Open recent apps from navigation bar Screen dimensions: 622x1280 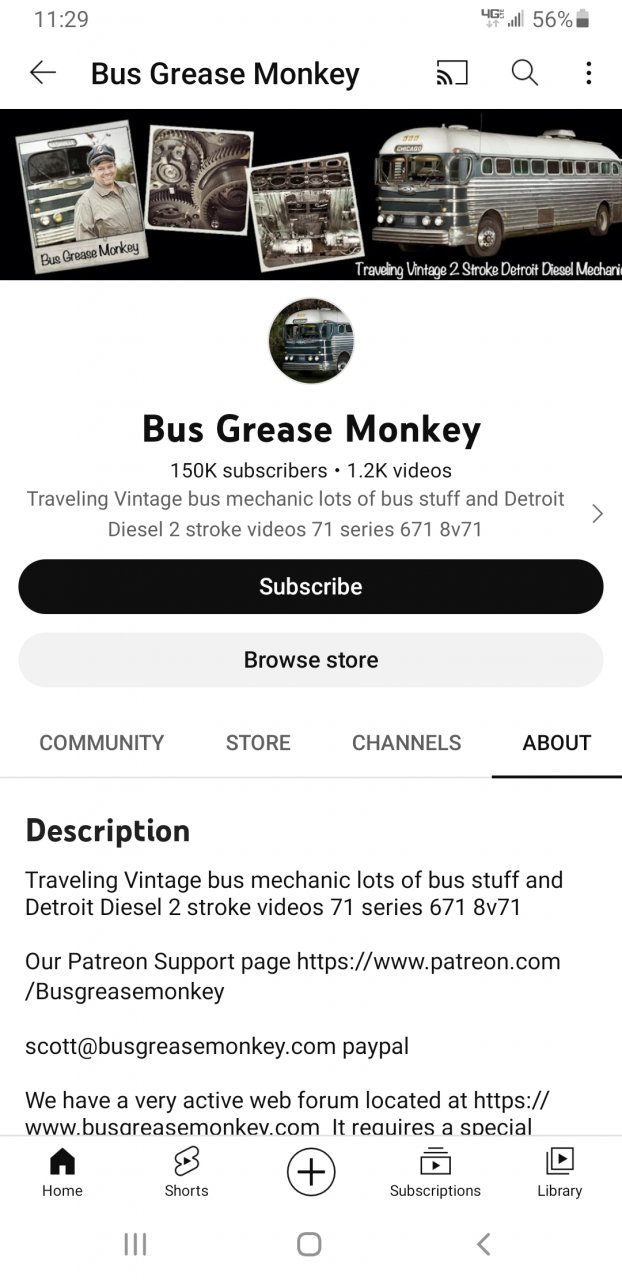[135, 1244]
